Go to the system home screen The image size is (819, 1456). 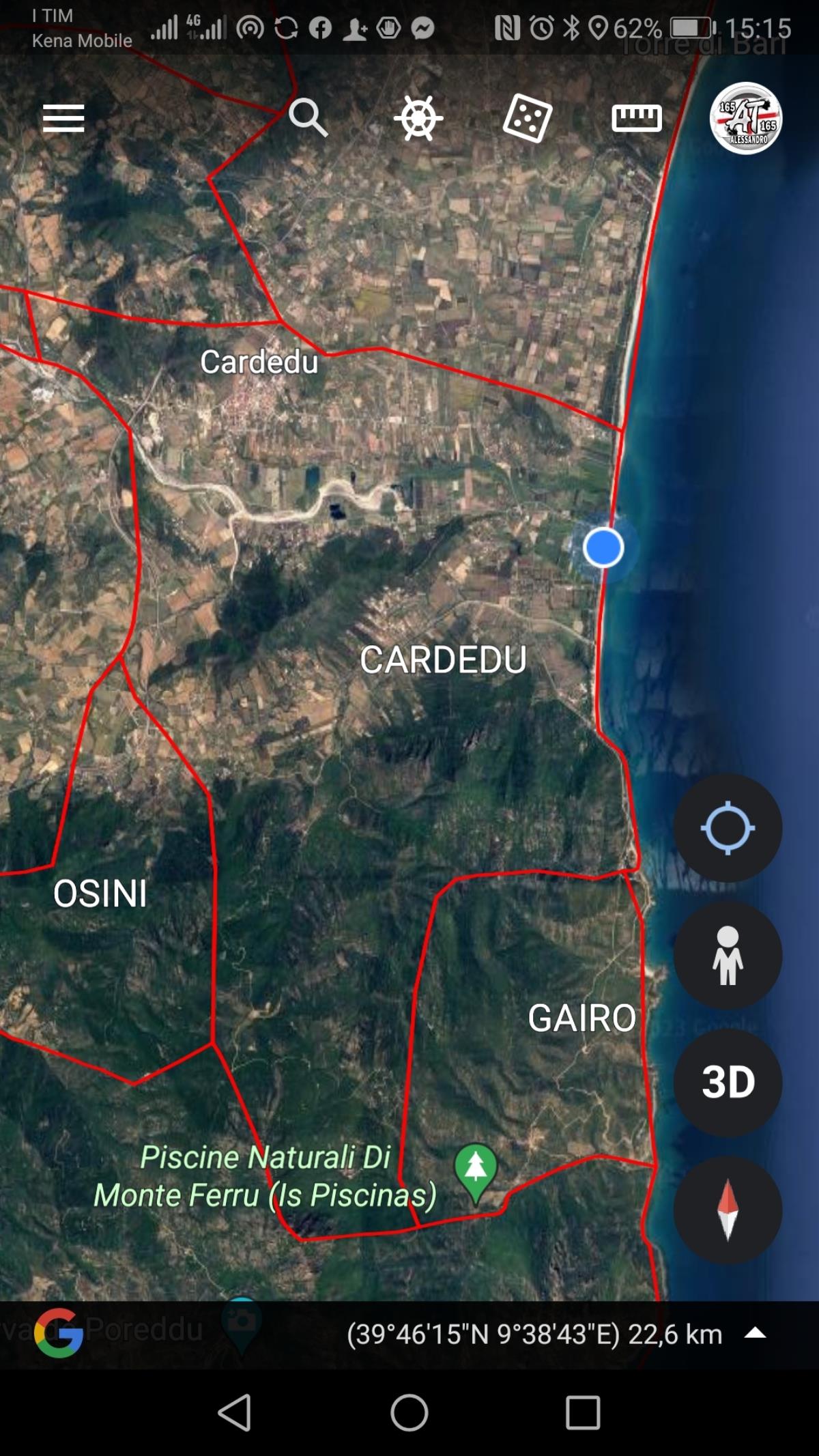(x=409, y=1412)
